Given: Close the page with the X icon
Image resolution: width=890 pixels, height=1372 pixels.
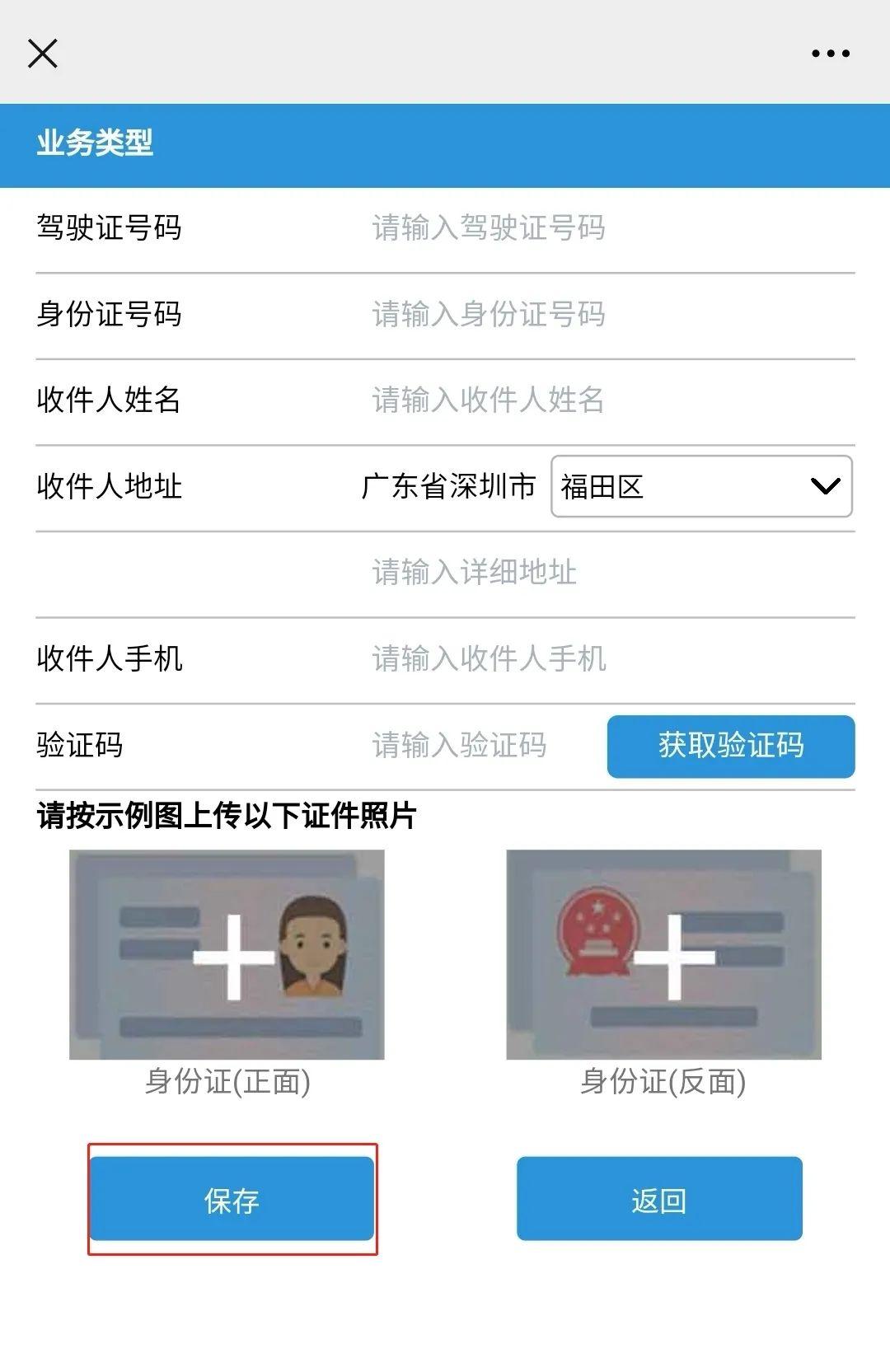Looking at the screenshot, I should (43, 54).
